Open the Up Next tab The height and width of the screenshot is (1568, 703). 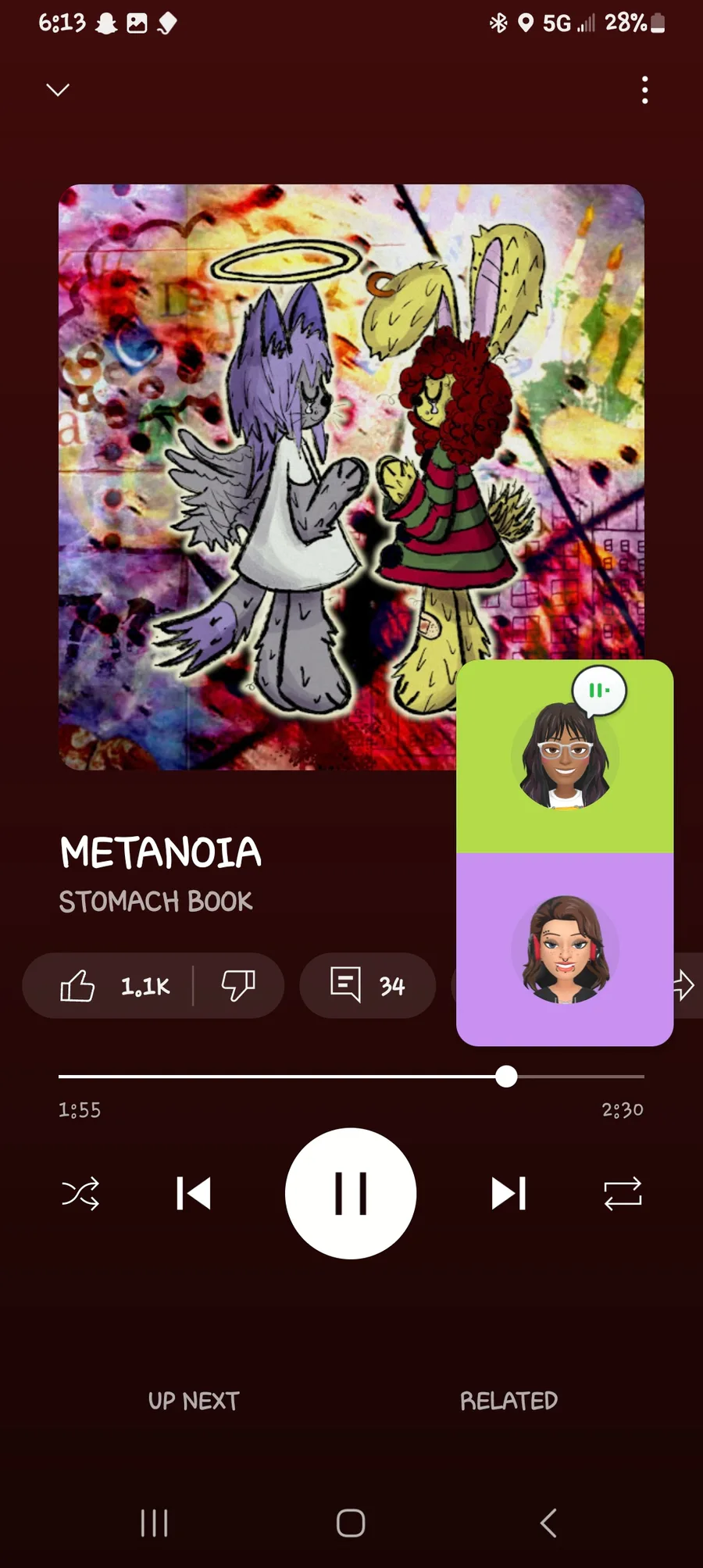pyautogui.click(x=194, y=1401)
